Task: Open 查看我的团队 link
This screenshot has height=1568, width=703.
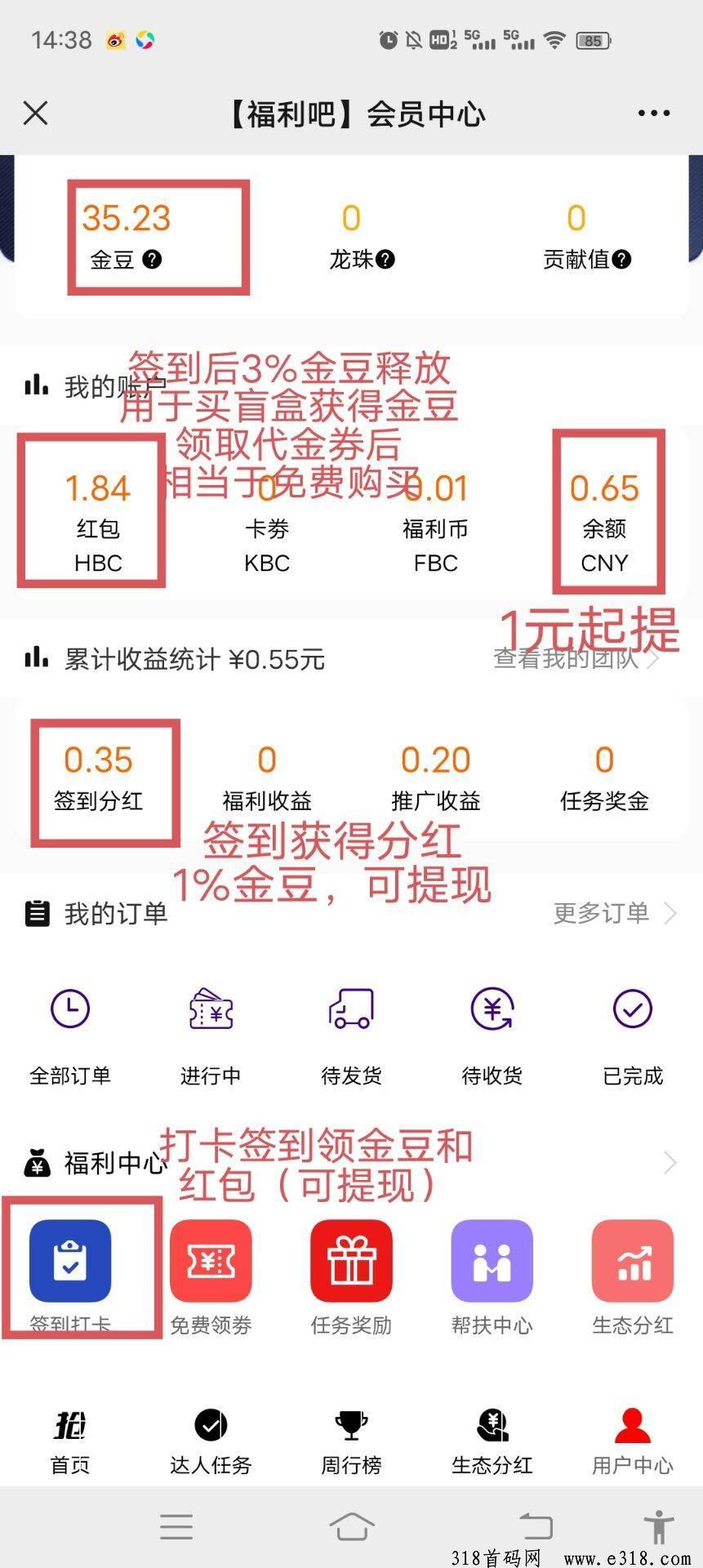Action: [x=576, y=658]
